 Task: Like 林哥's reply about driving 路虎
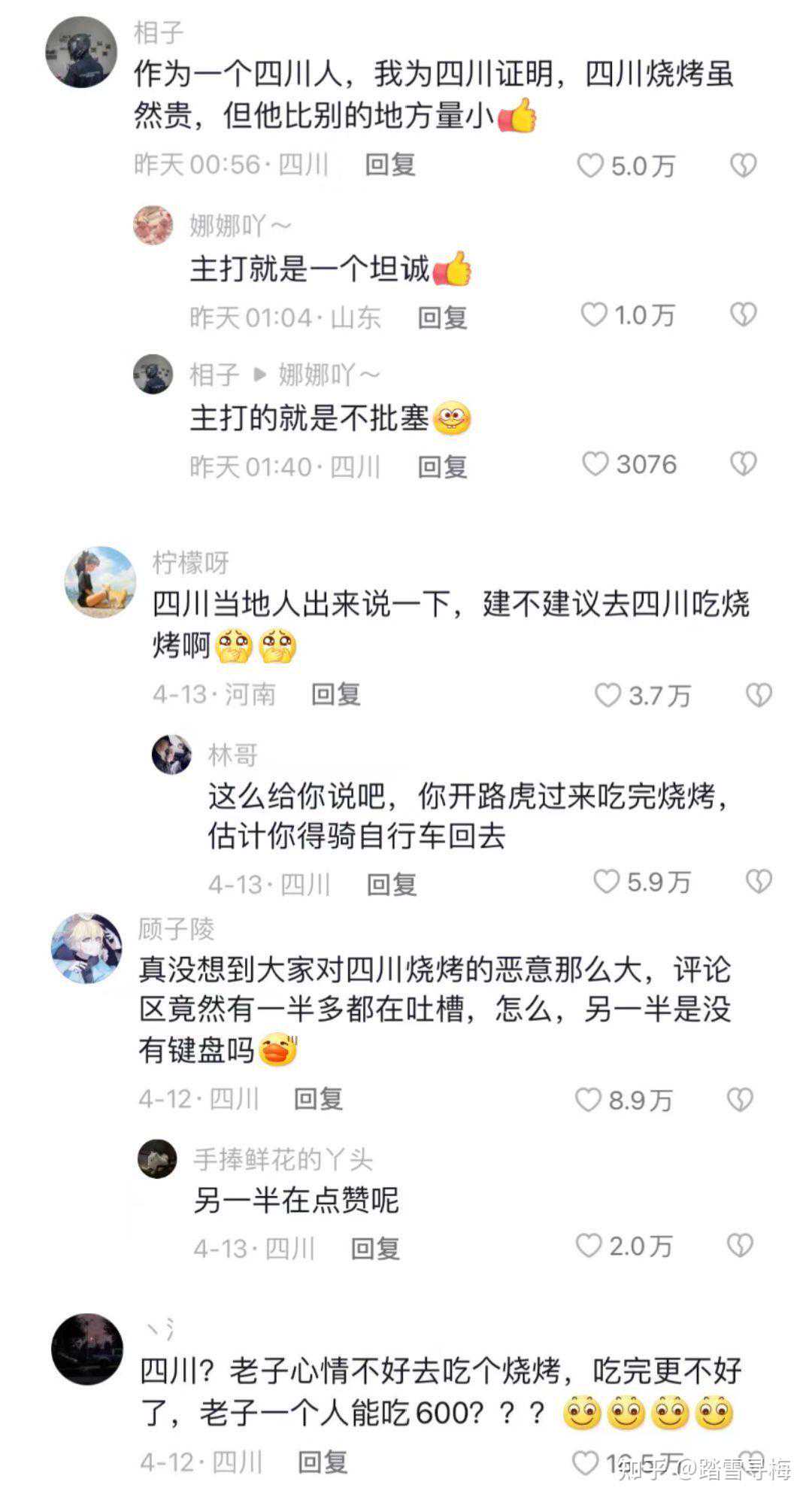click(606, 882)
